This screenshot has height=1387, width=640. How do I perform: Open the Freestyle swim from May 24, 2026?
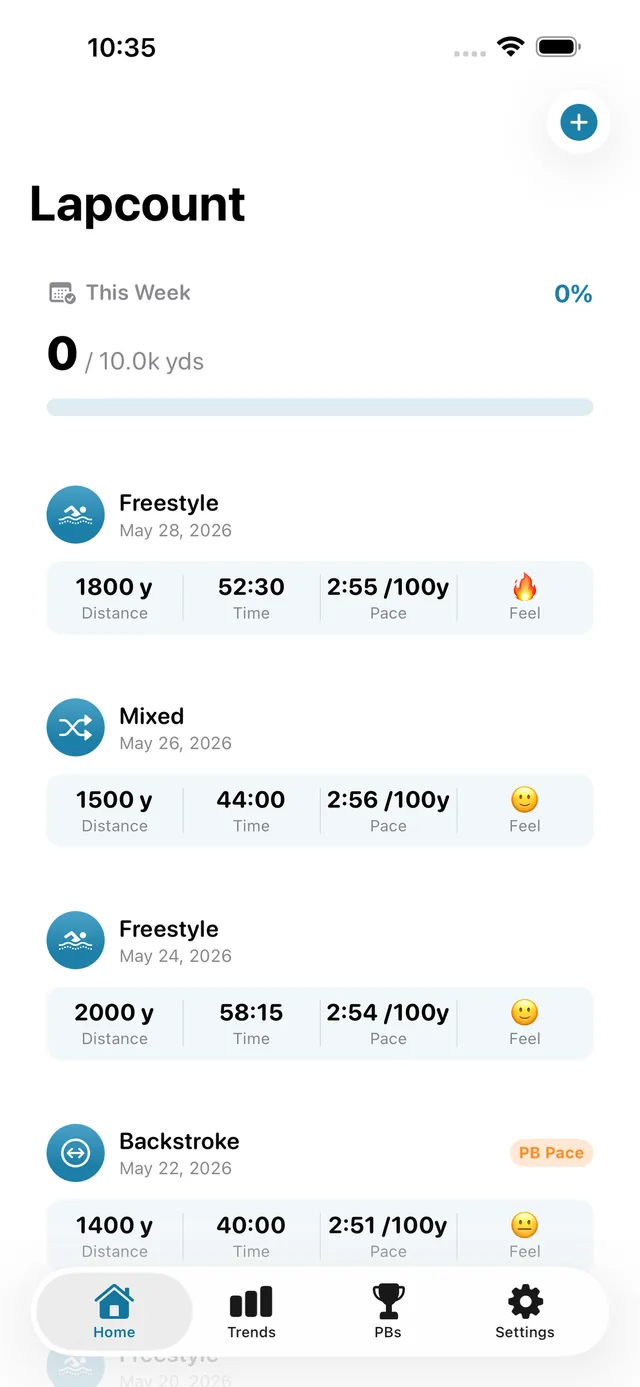pos(320,986)
